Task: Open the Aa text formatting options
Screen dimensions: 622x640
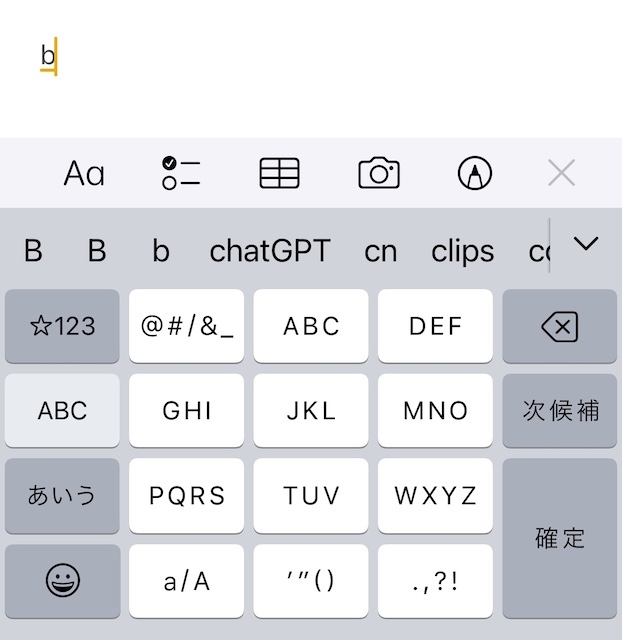Action: [x=84, y=174]
